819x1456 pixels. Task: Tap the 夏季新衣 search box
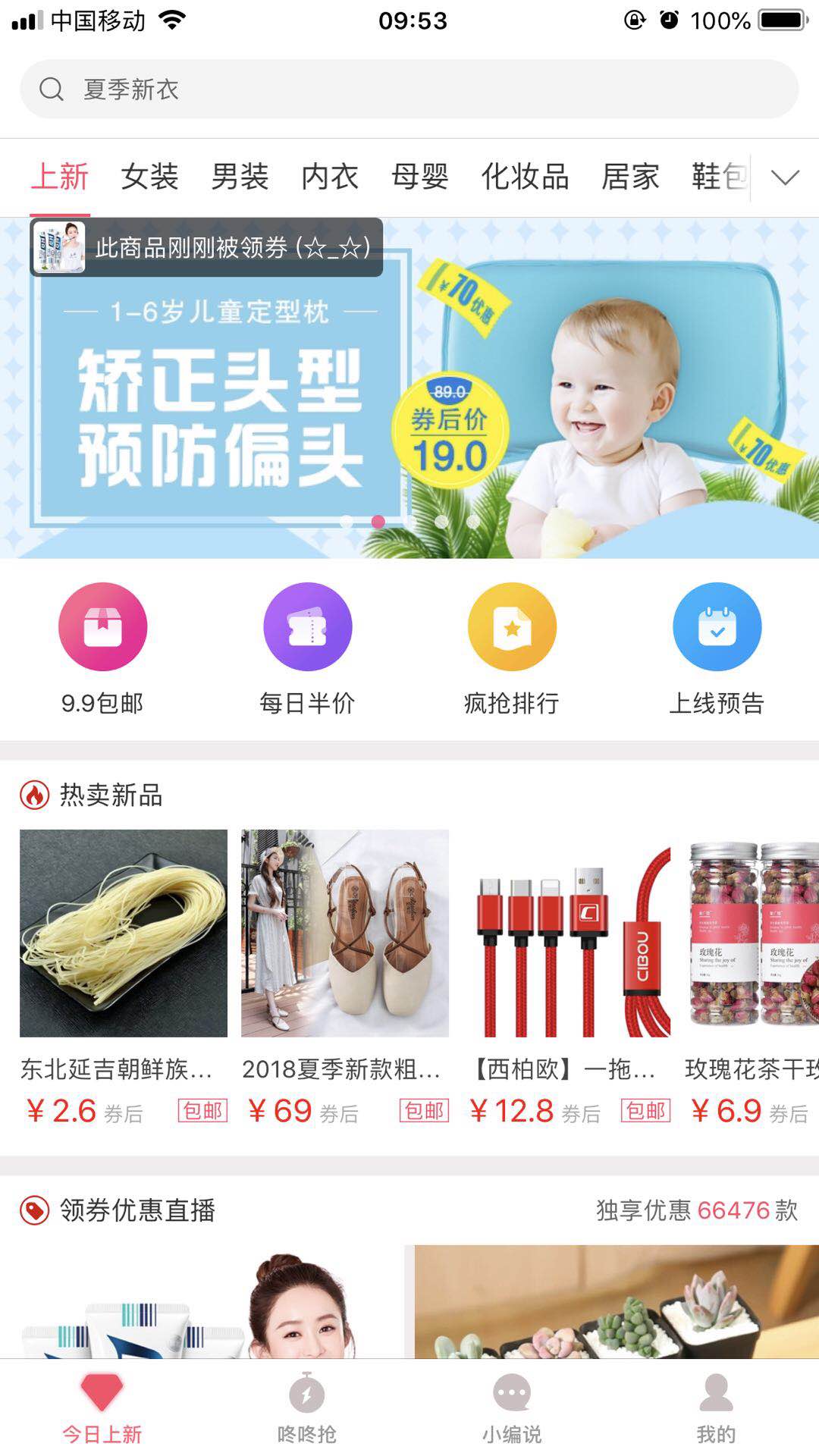[x=409, y=89]
